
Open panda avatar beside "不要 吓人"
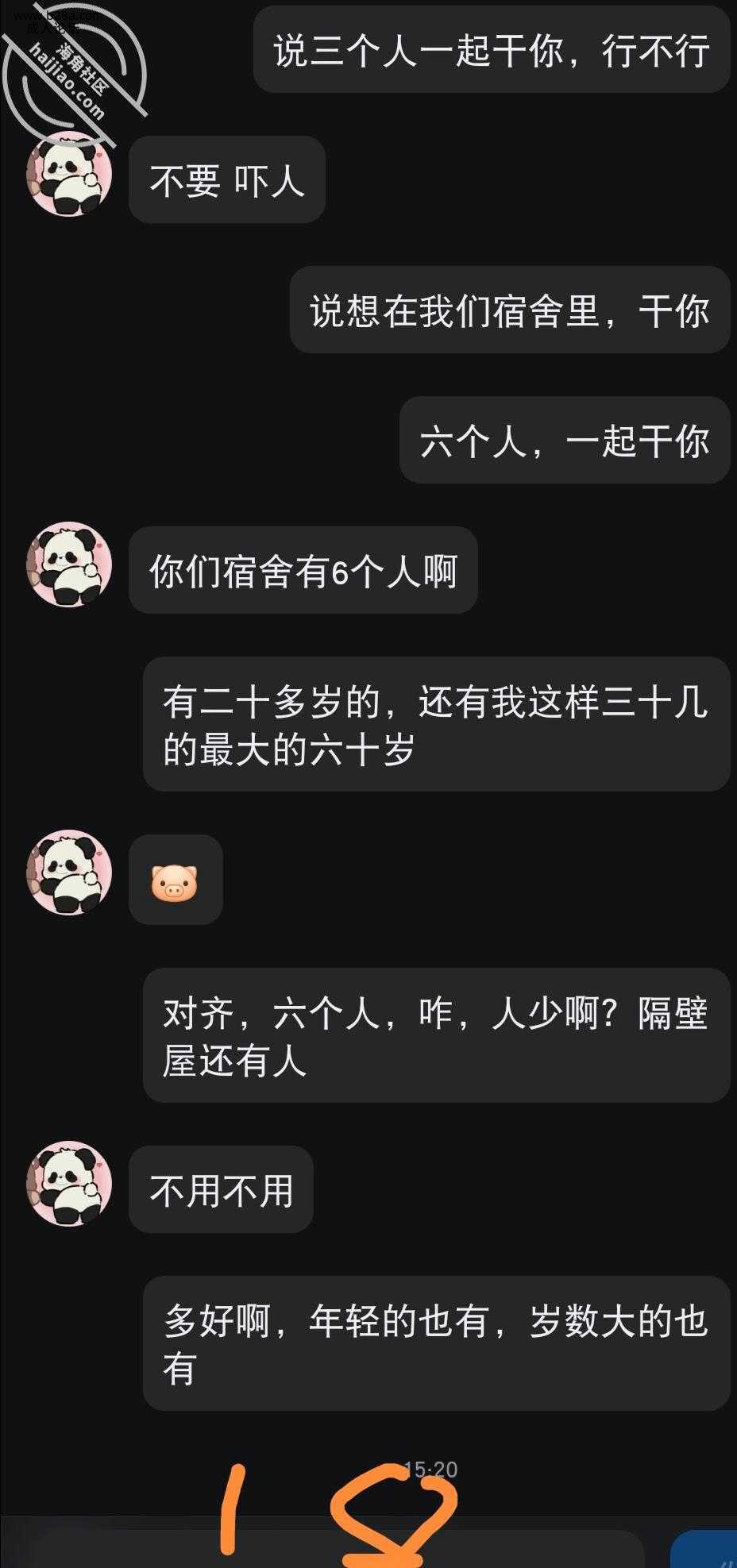pyautogui.click(x=69, y=174)
